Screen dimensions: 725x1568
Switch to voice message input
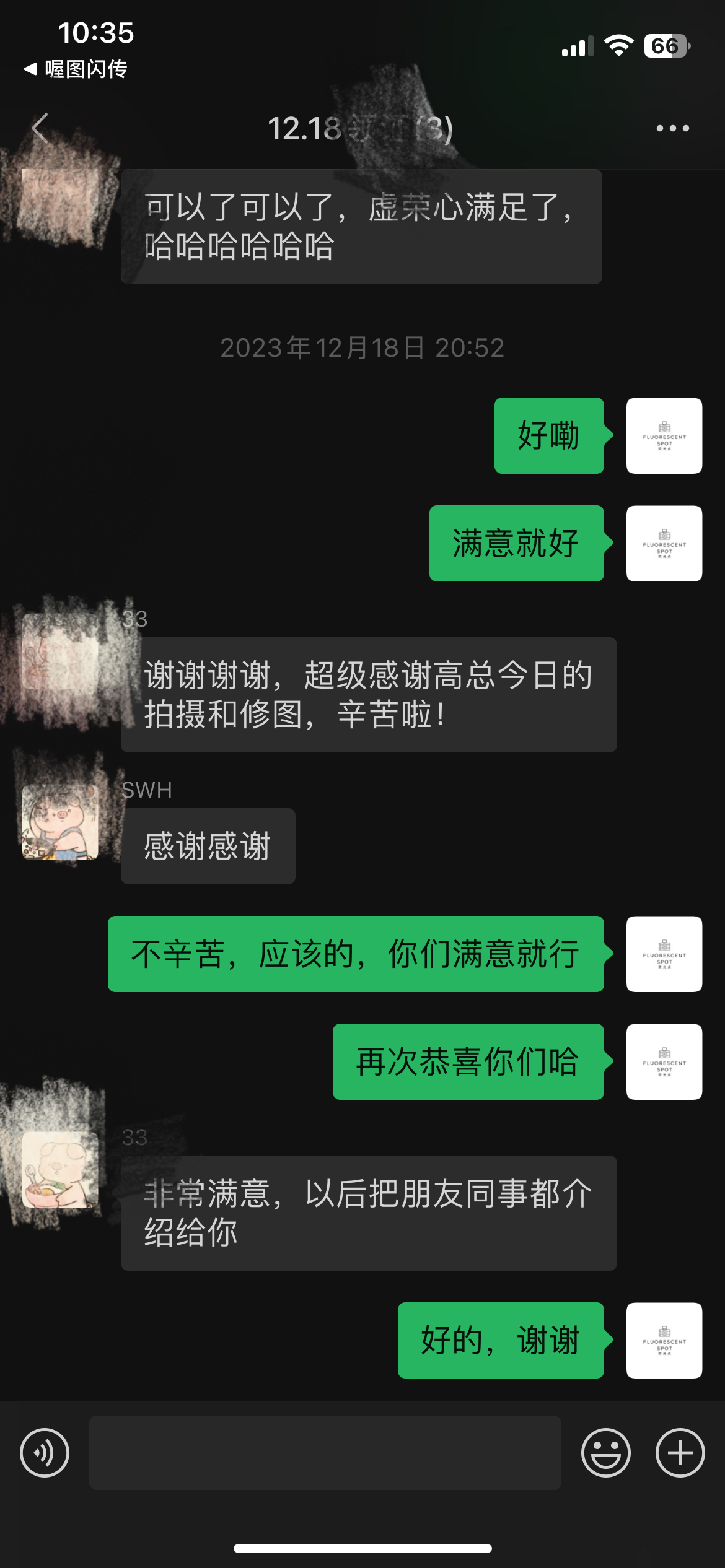(45, 1453)
